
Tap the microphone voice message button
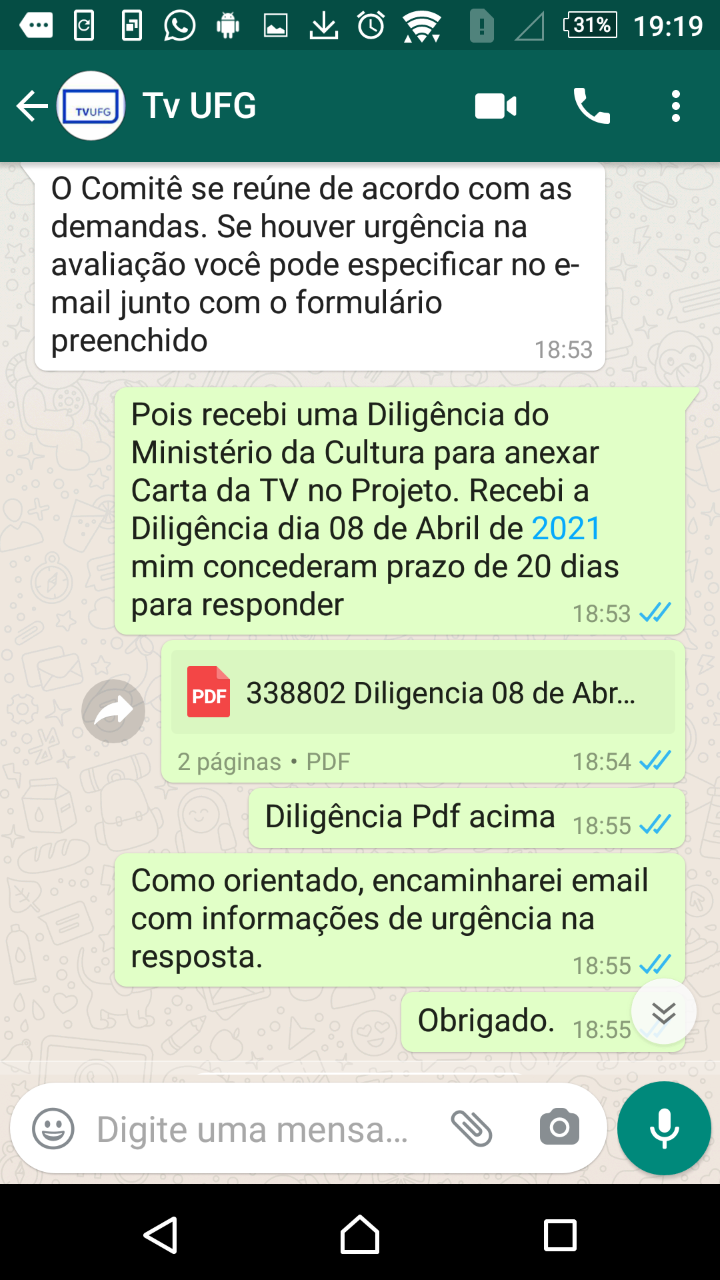coord(664,1128)
